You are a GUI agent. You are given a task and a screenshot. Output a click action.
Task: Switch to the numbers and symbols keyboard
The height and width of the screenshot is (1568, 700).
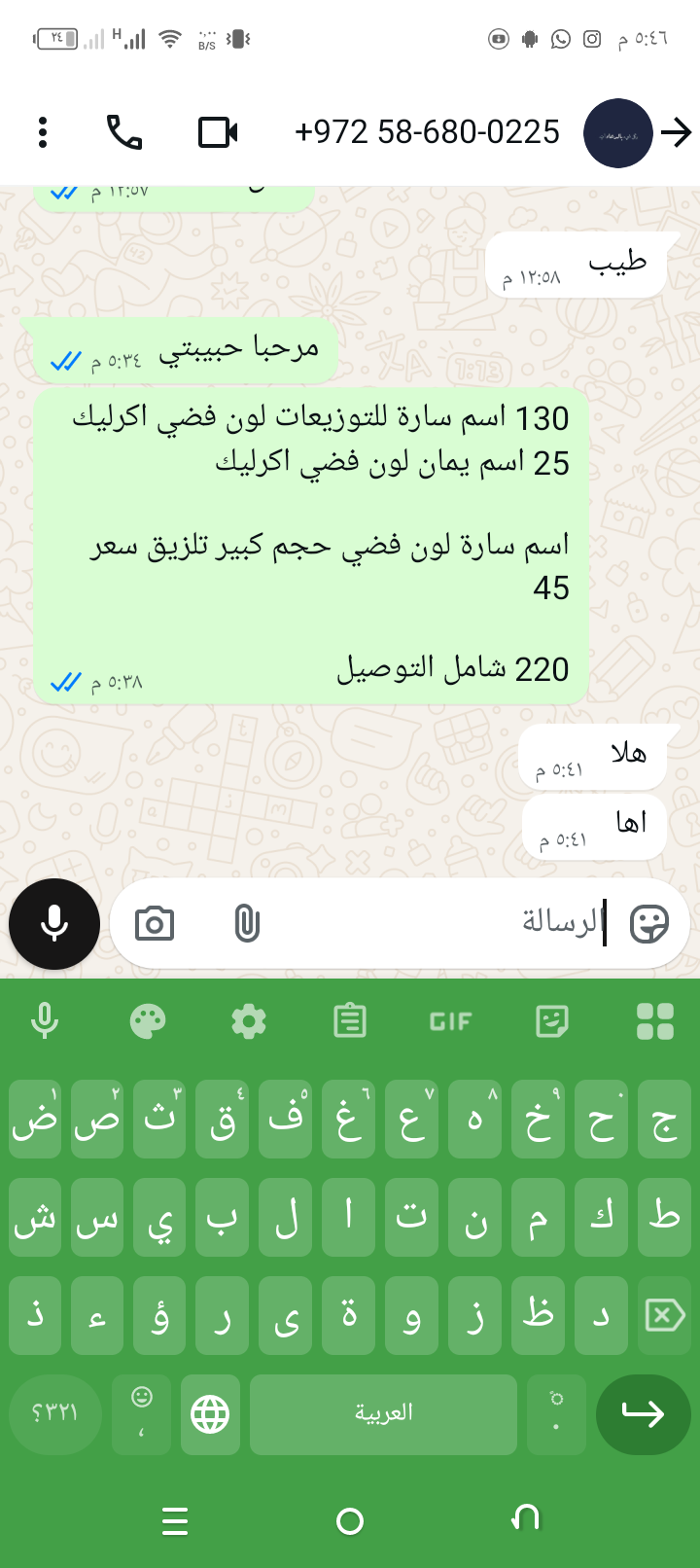pyautogui.click(x=55, y=1414)
